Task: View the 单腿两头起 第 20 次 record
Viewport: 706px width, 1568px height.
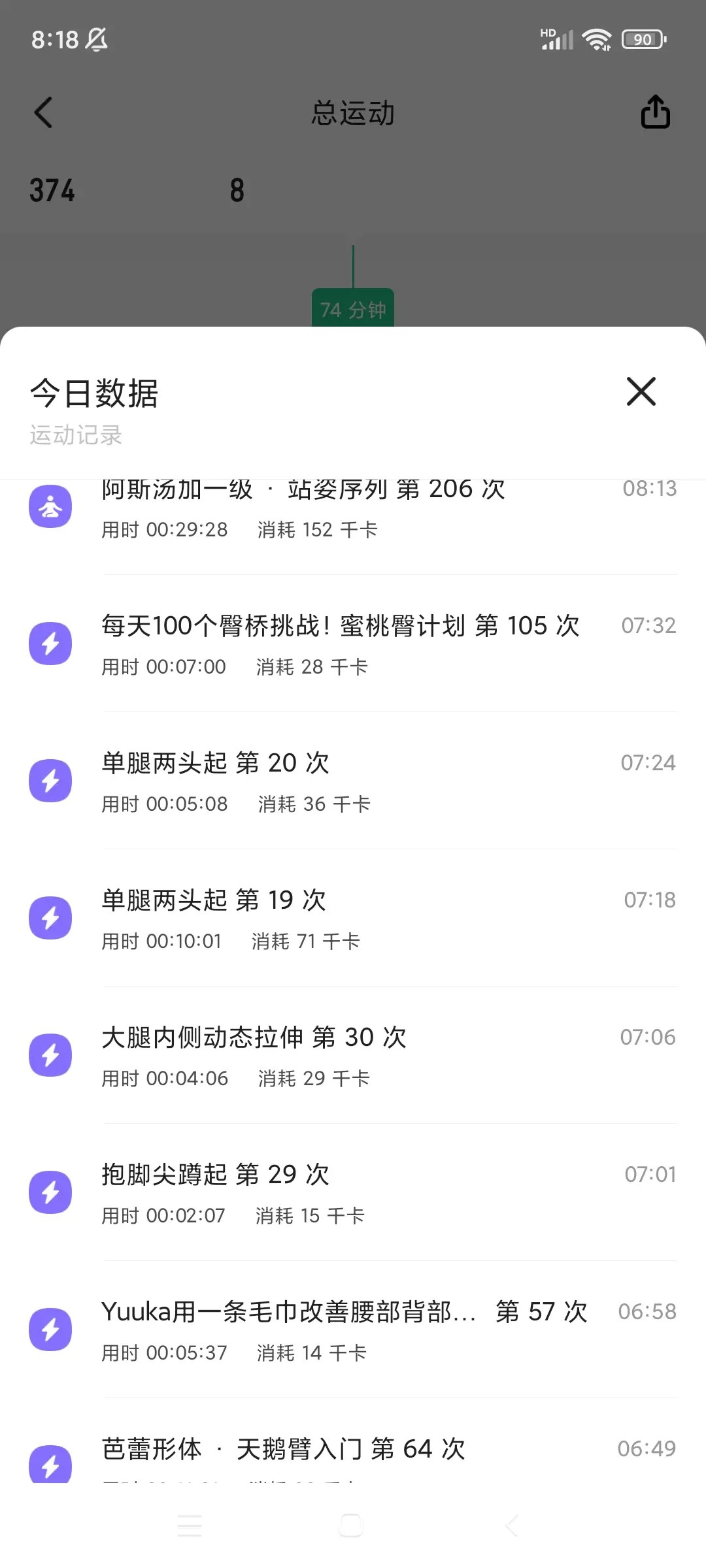Action: [x=353, y=781]
